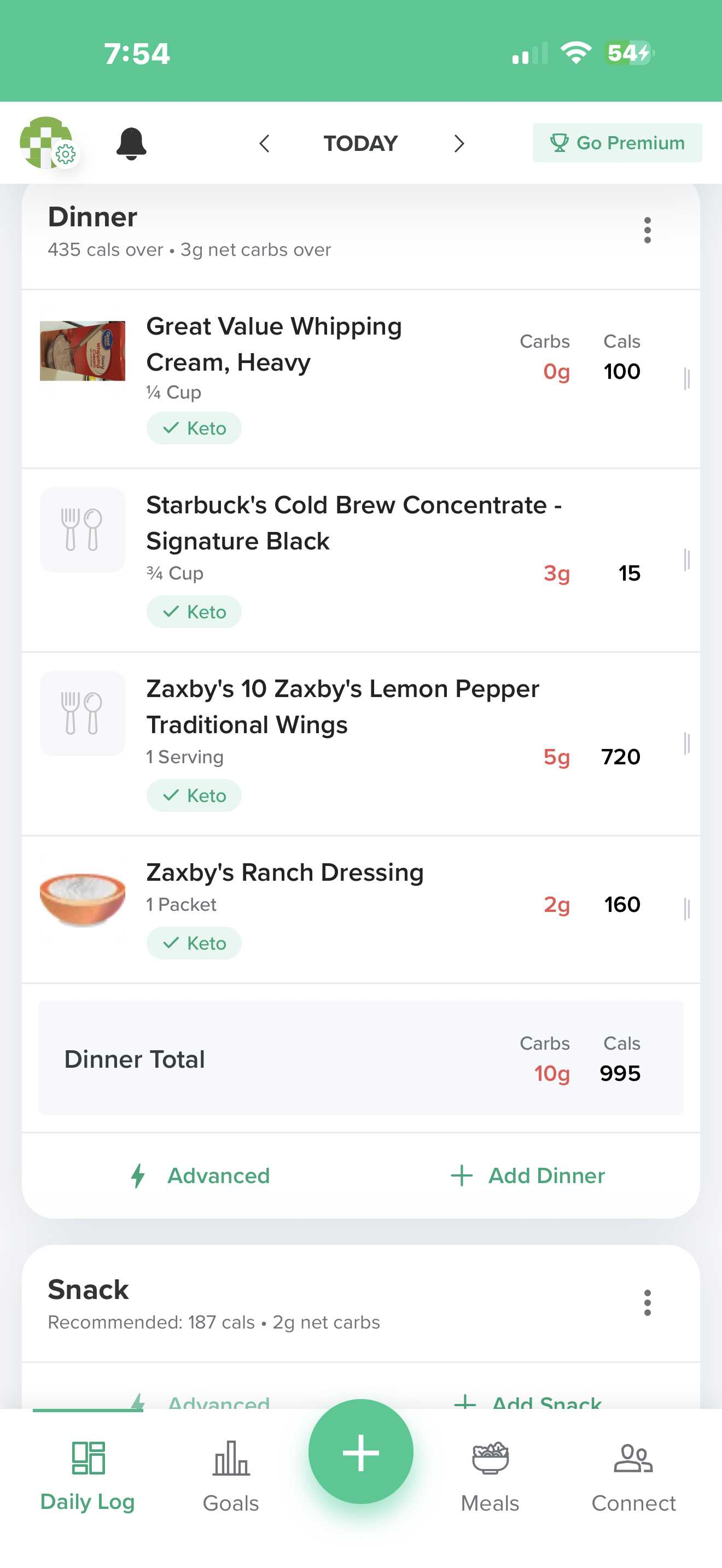Tap the green plus button

pyautogui.click(x=360, y=1452)
